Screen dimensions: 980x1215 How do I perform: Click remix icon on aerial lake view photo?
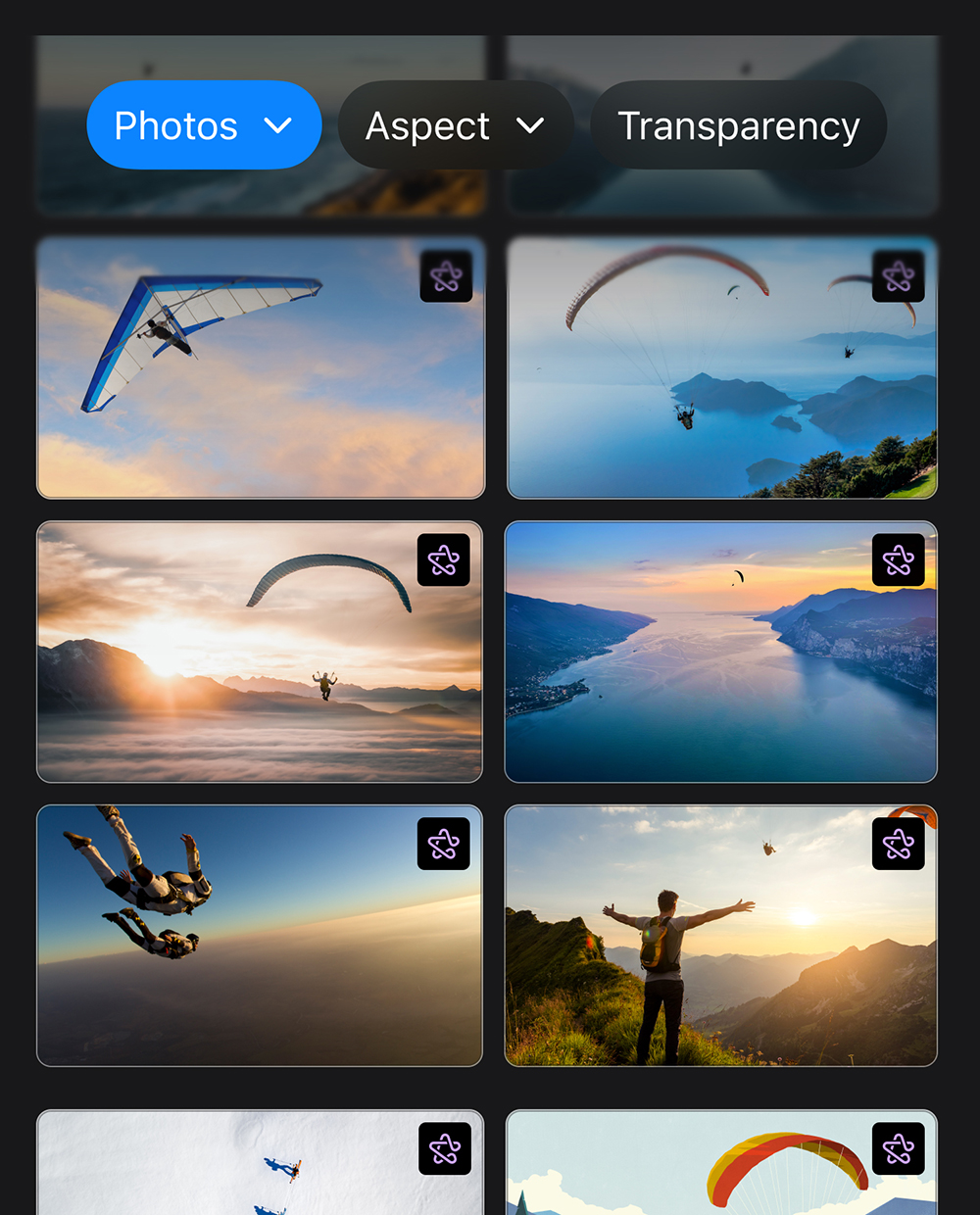click(899, 560)
